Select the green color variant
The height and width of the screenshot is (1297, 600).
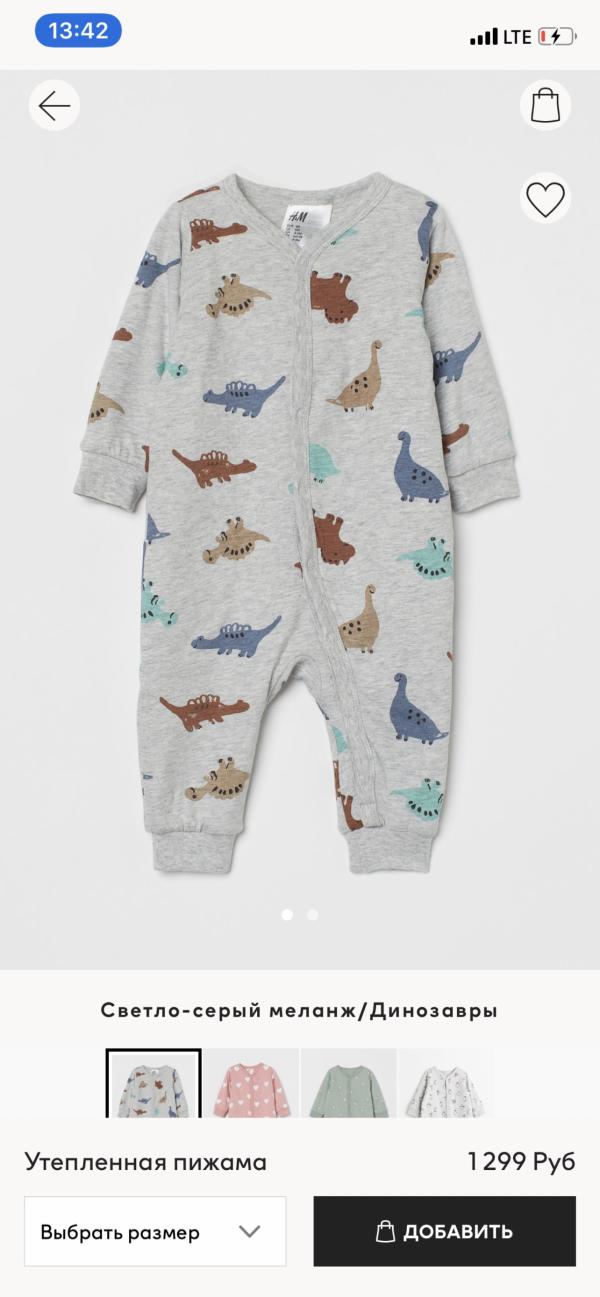coord(348,1083)
